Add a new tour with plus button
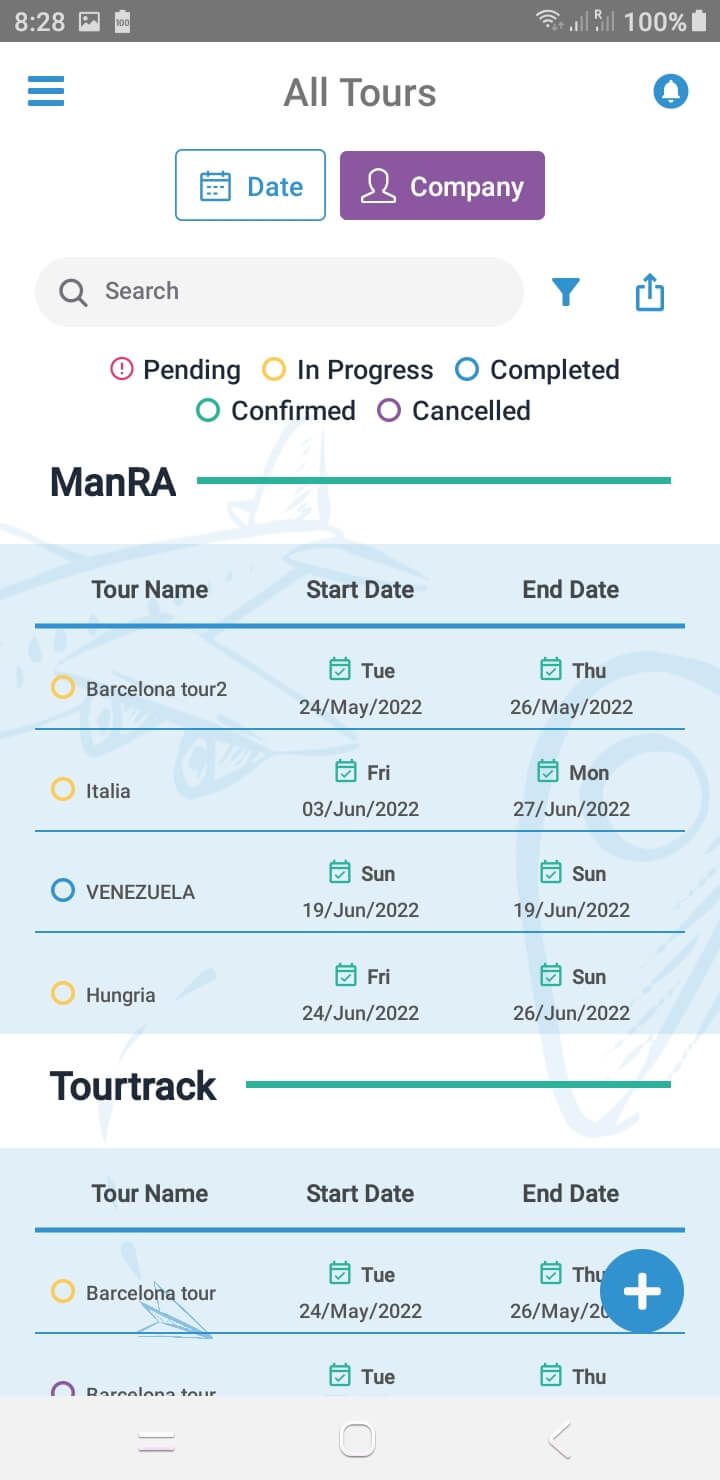This screenshot has height=1480, width=720. pyautogui.click(x=642, y=1291)
